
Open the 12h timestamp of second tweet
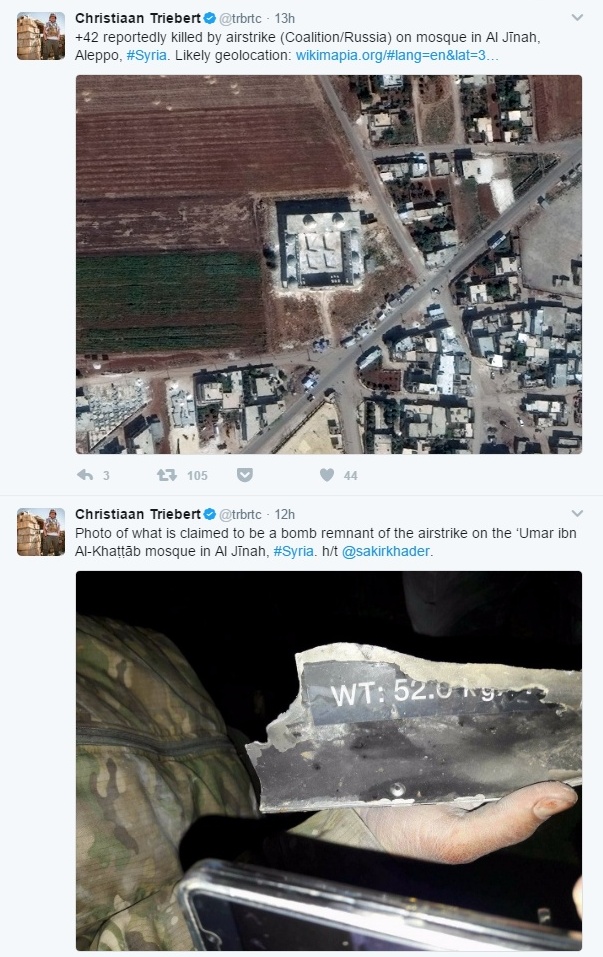tap(285, 514)
